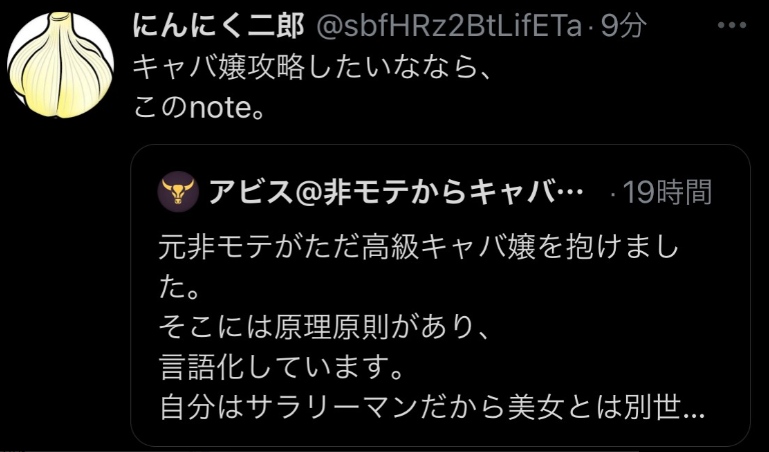Image resolution: width=769 pixels, height=452 pixels.
Task: Open にんにく二郎's garlic profile avatar
Action: pos(57,67)
